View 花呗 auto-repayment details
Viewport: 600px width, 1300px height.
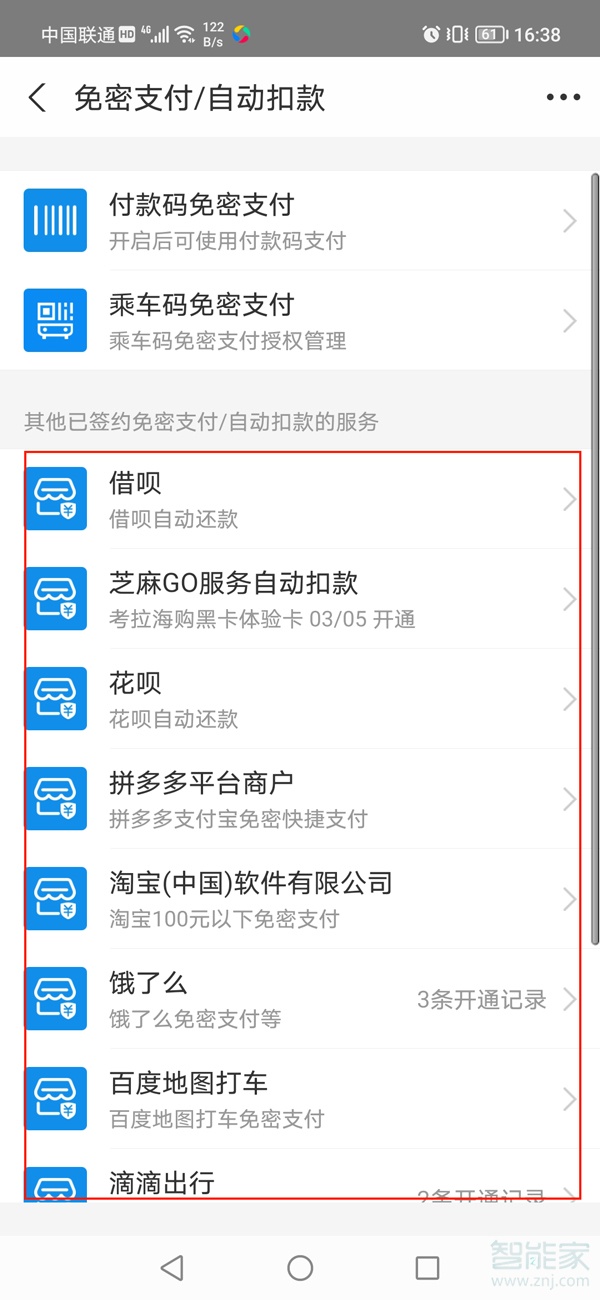coord(300,699)
